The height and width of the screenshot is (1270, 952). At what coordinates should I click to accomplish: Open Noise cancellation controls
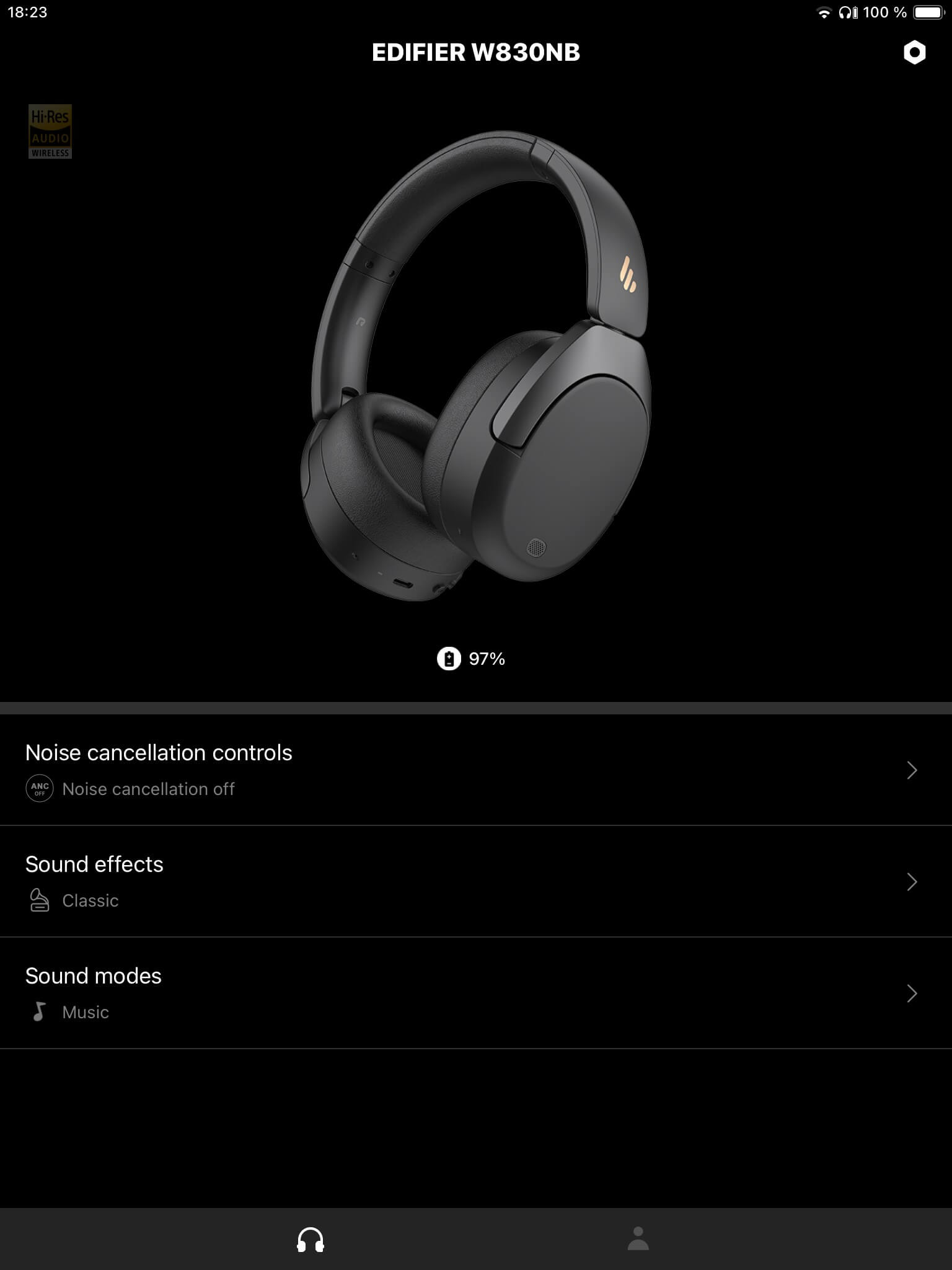click(x=476, y=770)
